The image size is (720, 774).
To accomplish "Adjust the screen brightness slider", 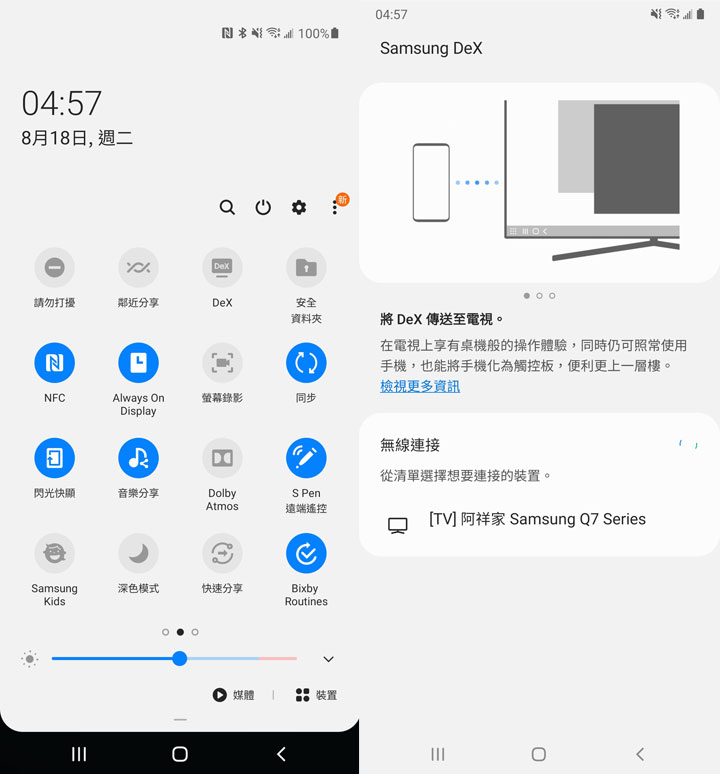I will point(180,659).
